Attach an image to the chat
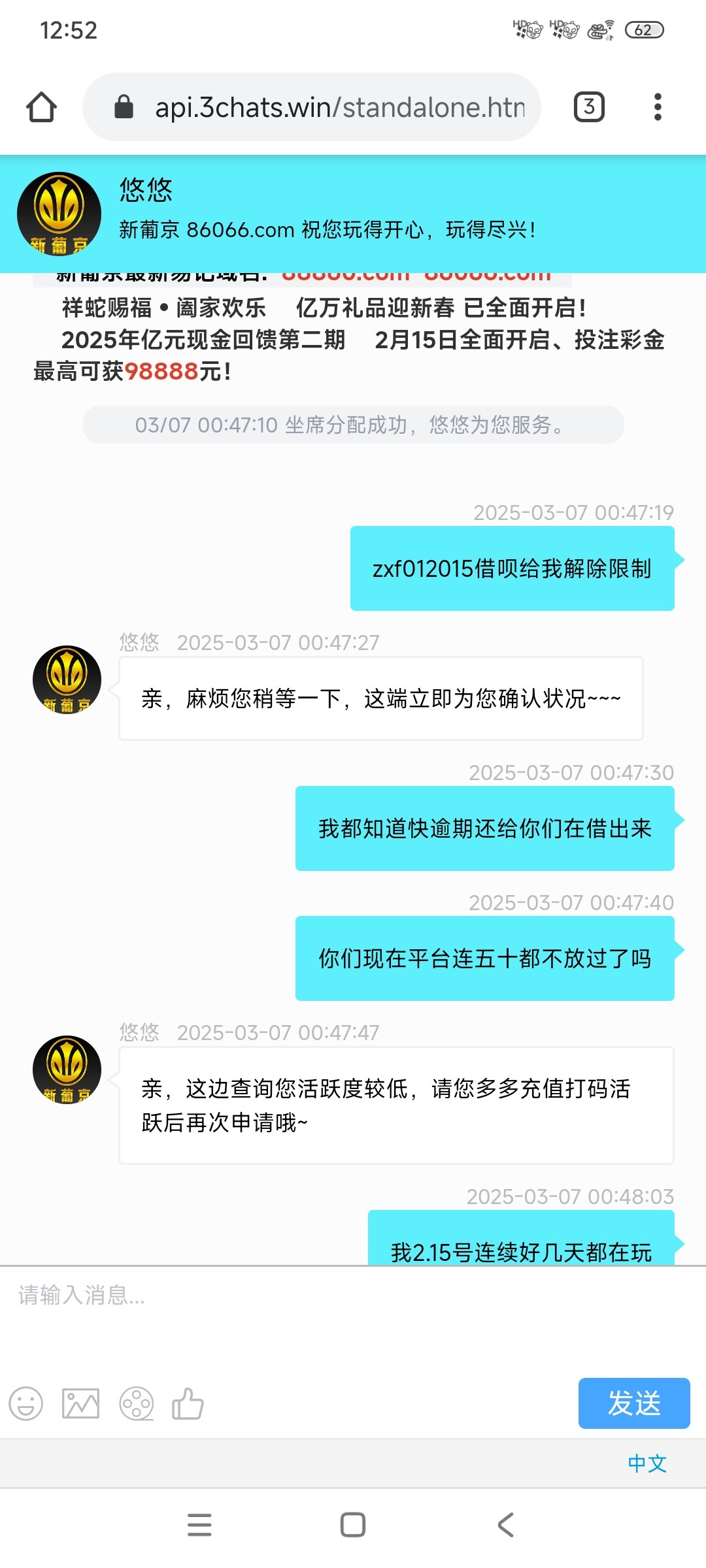 pos(80,1403)
